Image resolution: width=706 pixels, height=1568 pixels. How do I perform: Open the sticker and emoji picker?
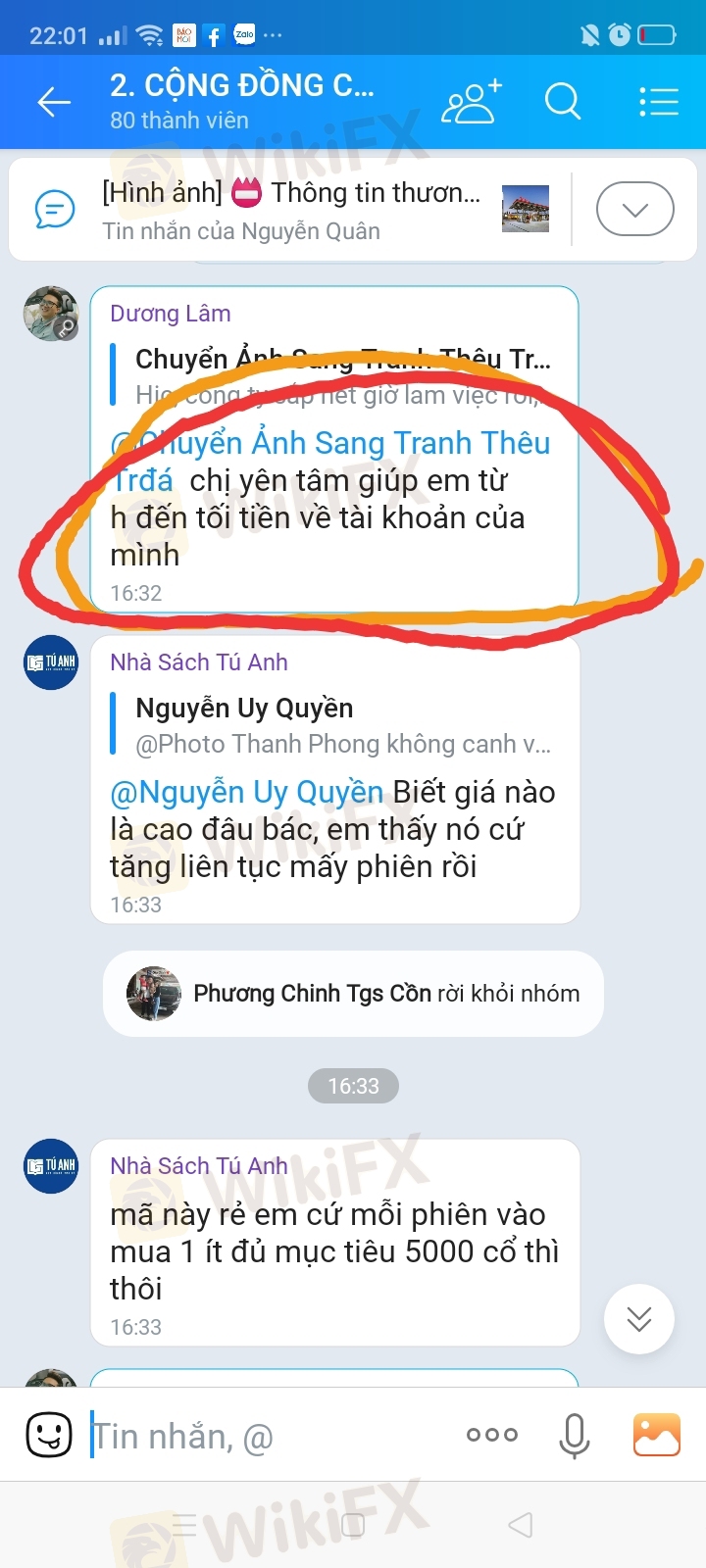[x=48, y=1436]
